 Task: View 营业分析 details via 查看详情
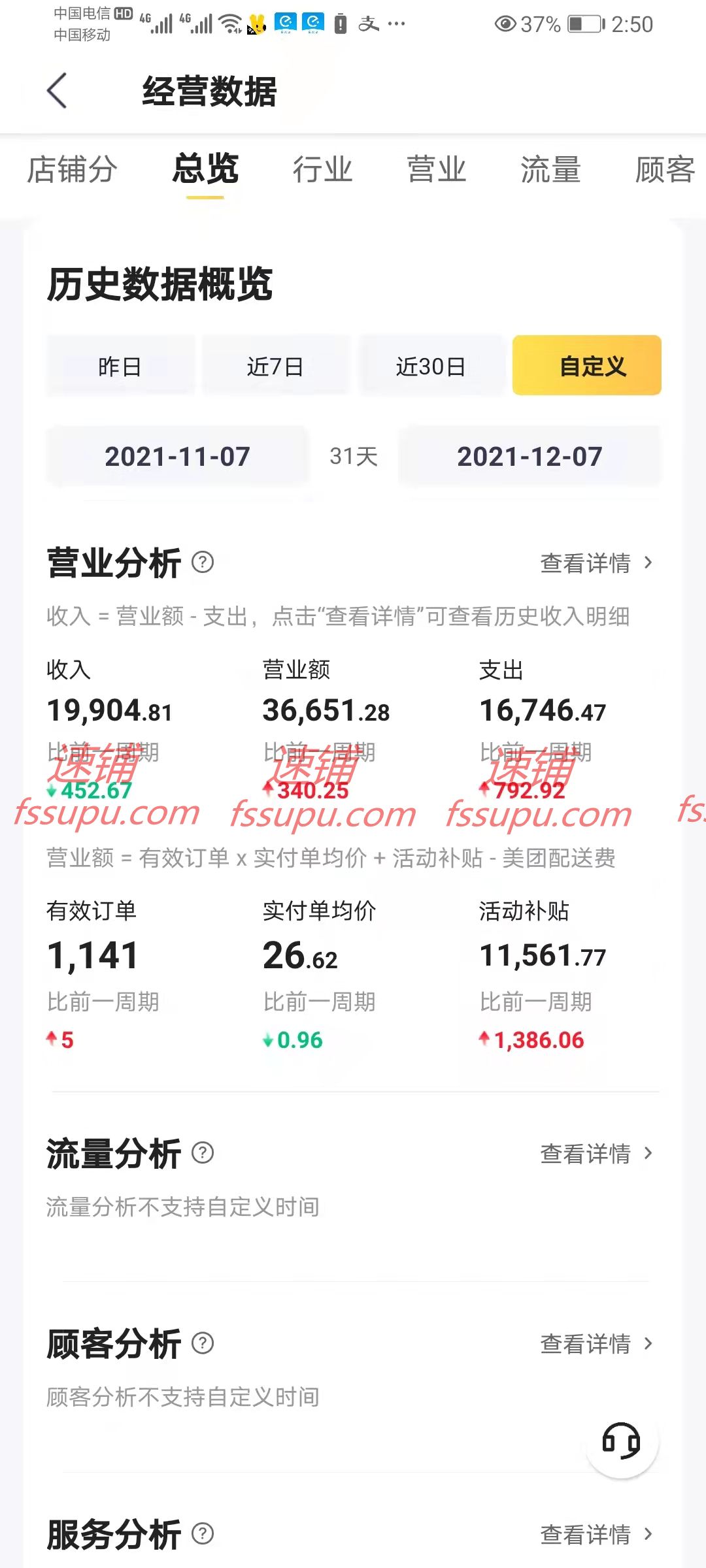pos(596,563)
